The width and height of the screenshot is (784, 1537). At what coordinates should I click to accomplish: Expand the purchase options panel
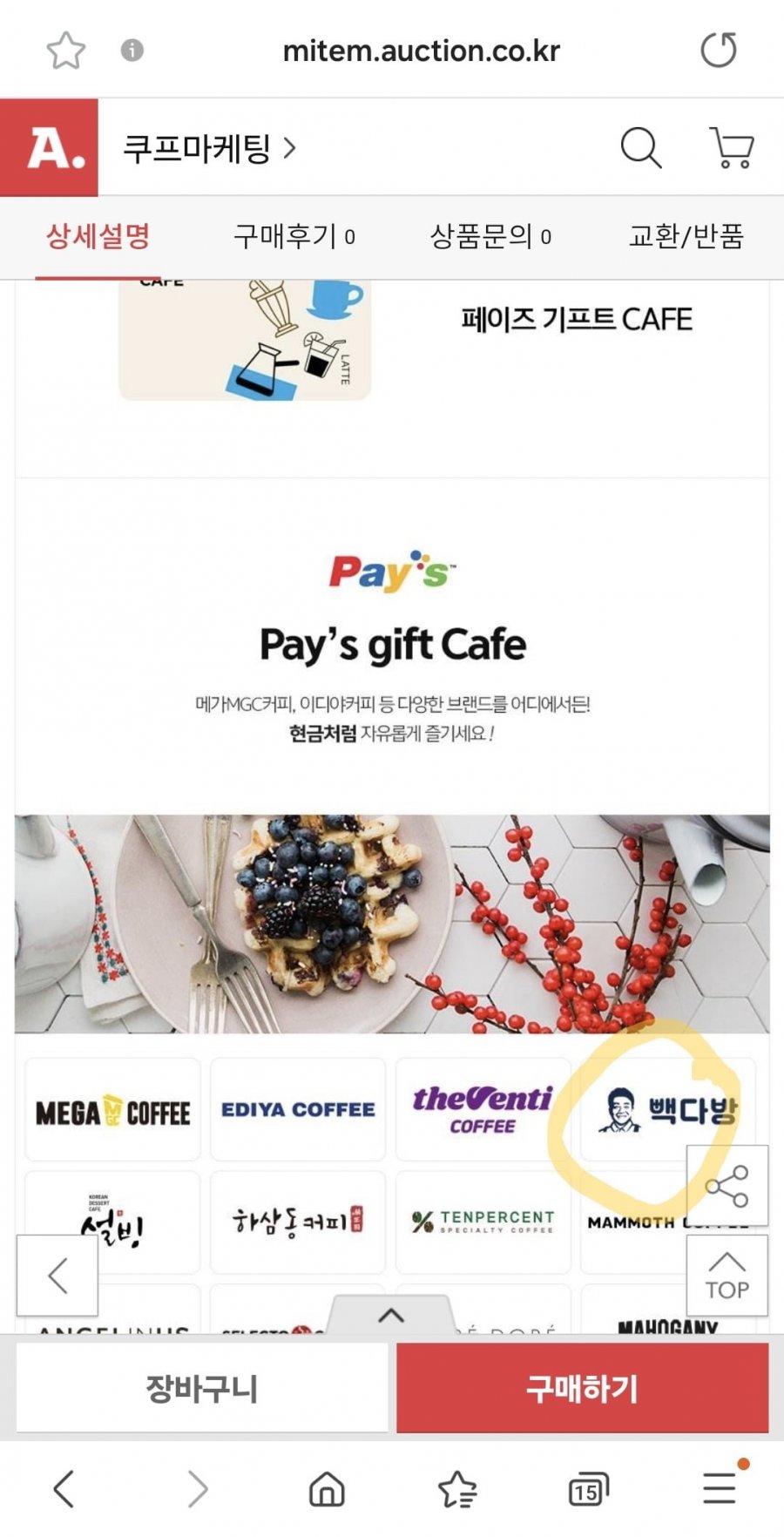(x=391, y=1315)
